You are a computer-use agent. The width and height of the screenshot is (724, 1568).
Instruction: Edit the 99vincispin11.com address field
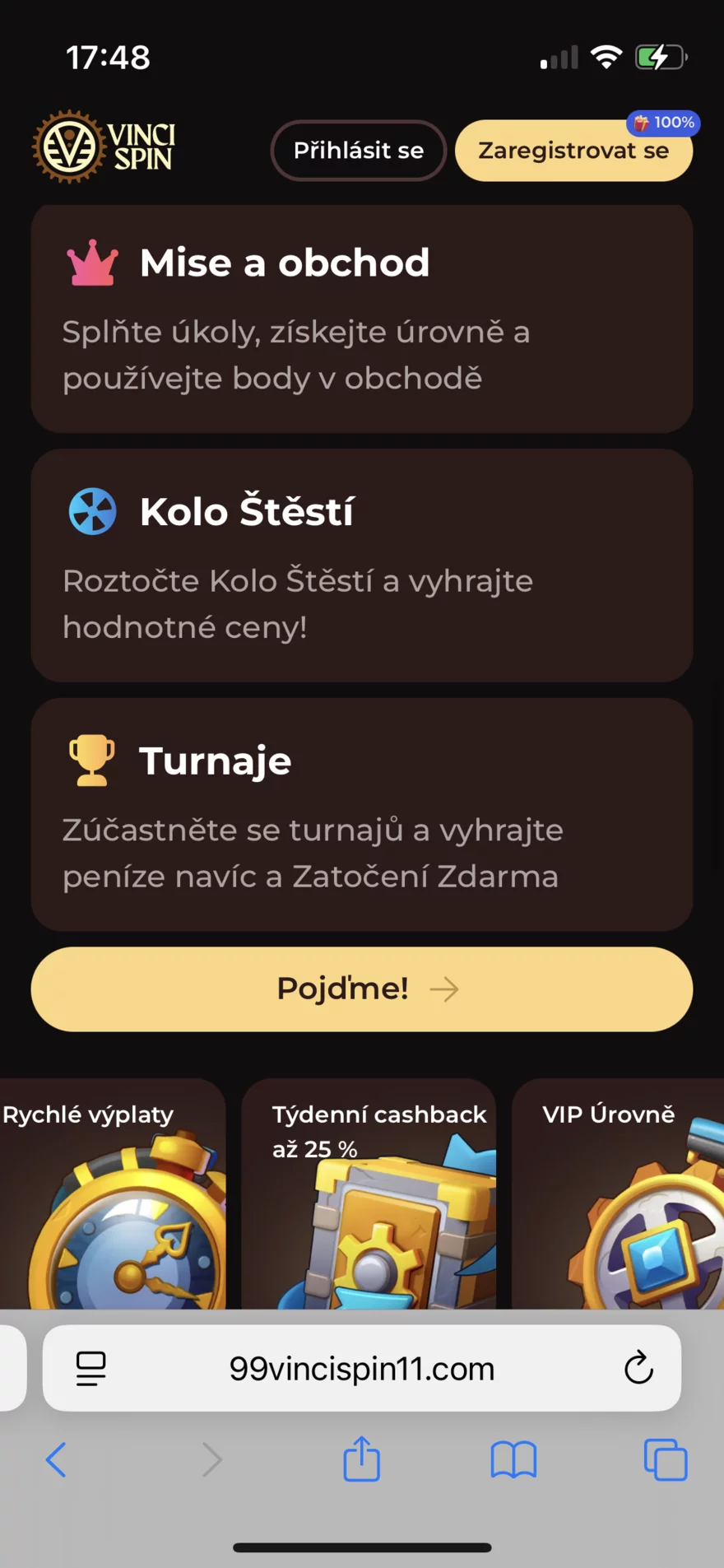[x=362, y=1369]
